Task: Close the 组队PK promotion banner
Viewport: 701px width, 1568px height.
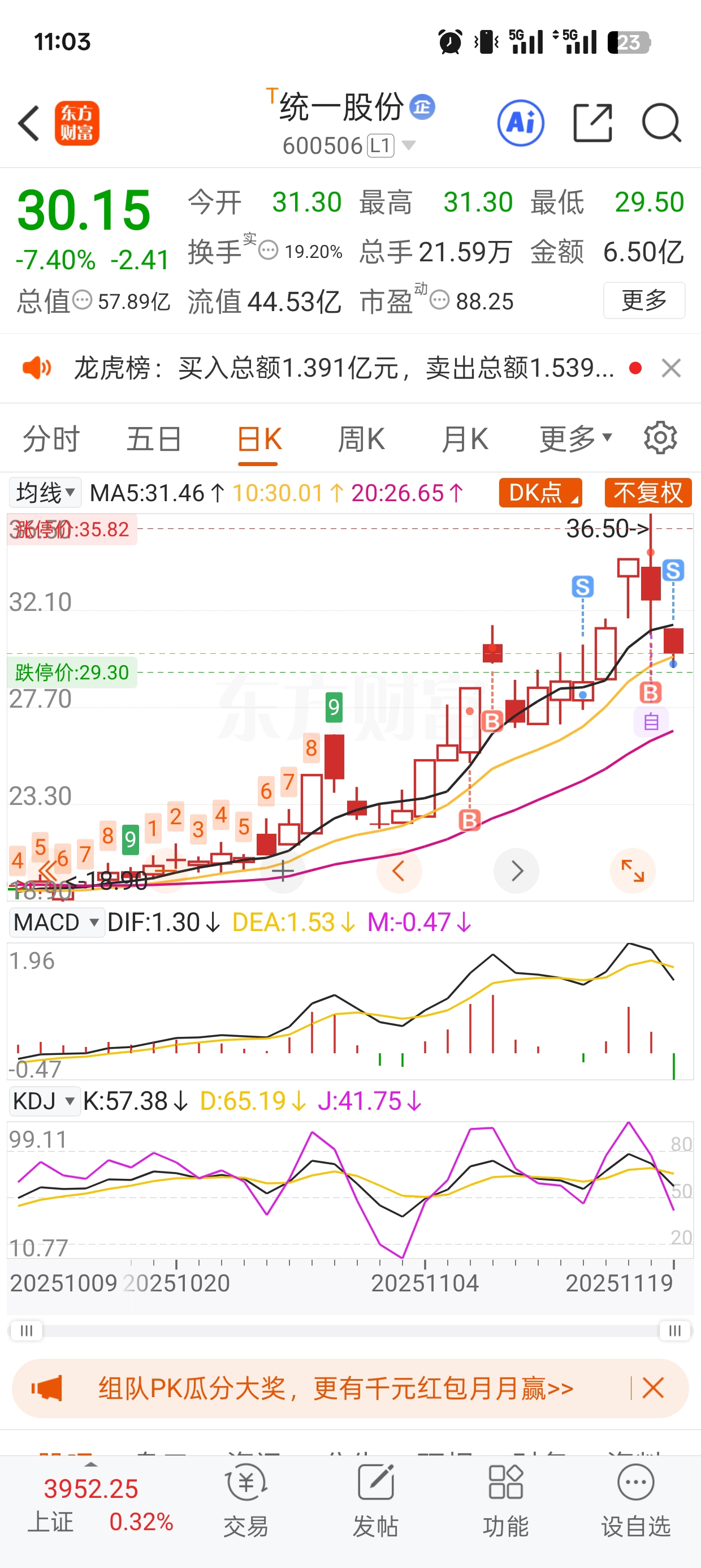Action: (653, 1389)
